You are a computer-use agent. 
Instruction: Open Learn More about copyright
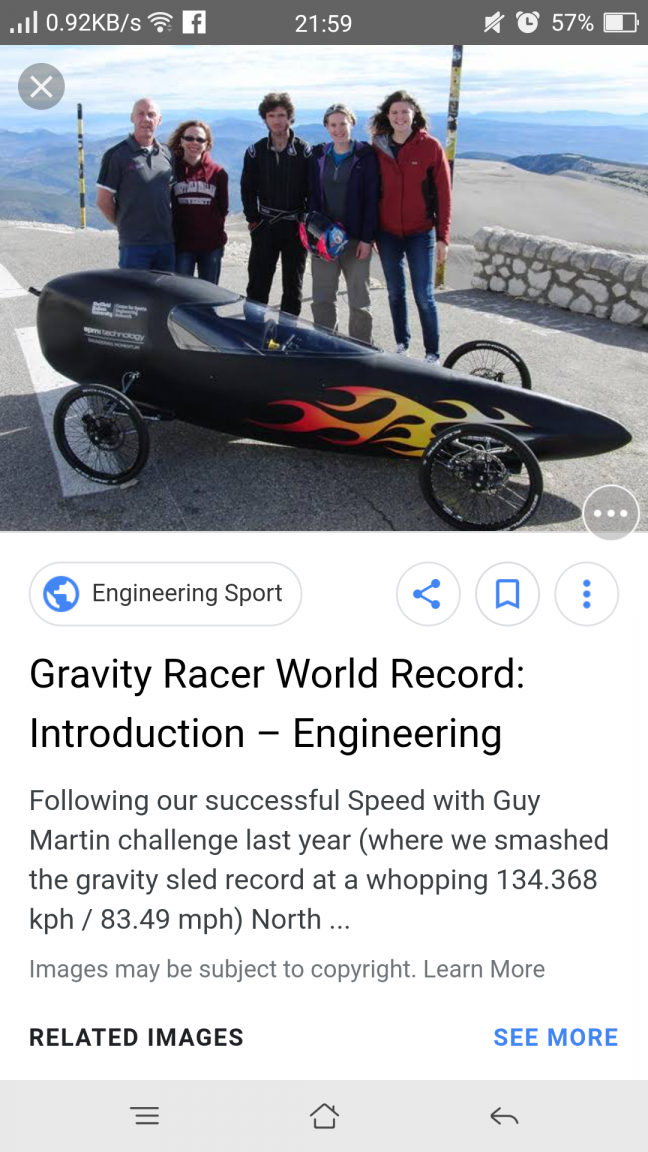(x=484, y=969)
